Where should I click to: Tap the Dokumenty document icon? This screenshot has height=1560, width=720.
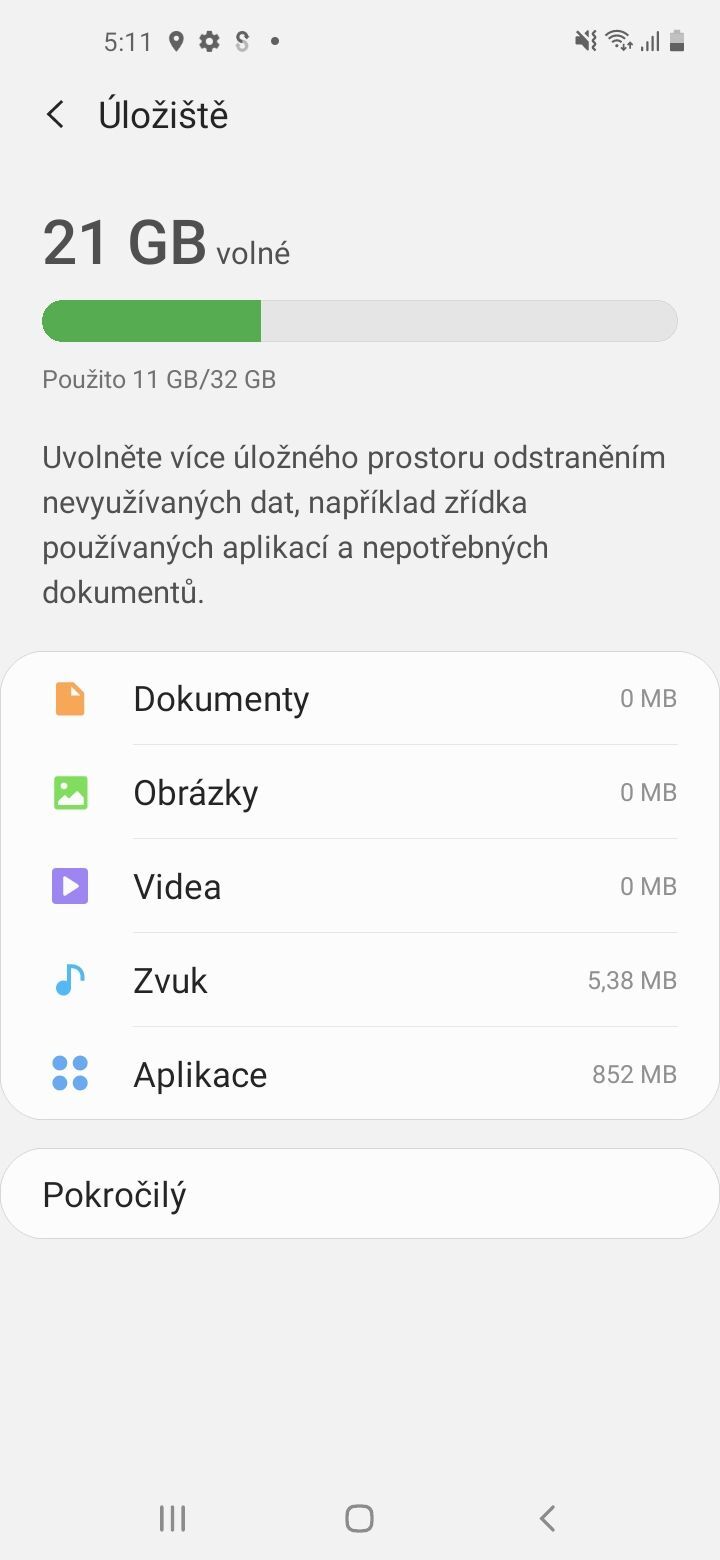(69, 698)
